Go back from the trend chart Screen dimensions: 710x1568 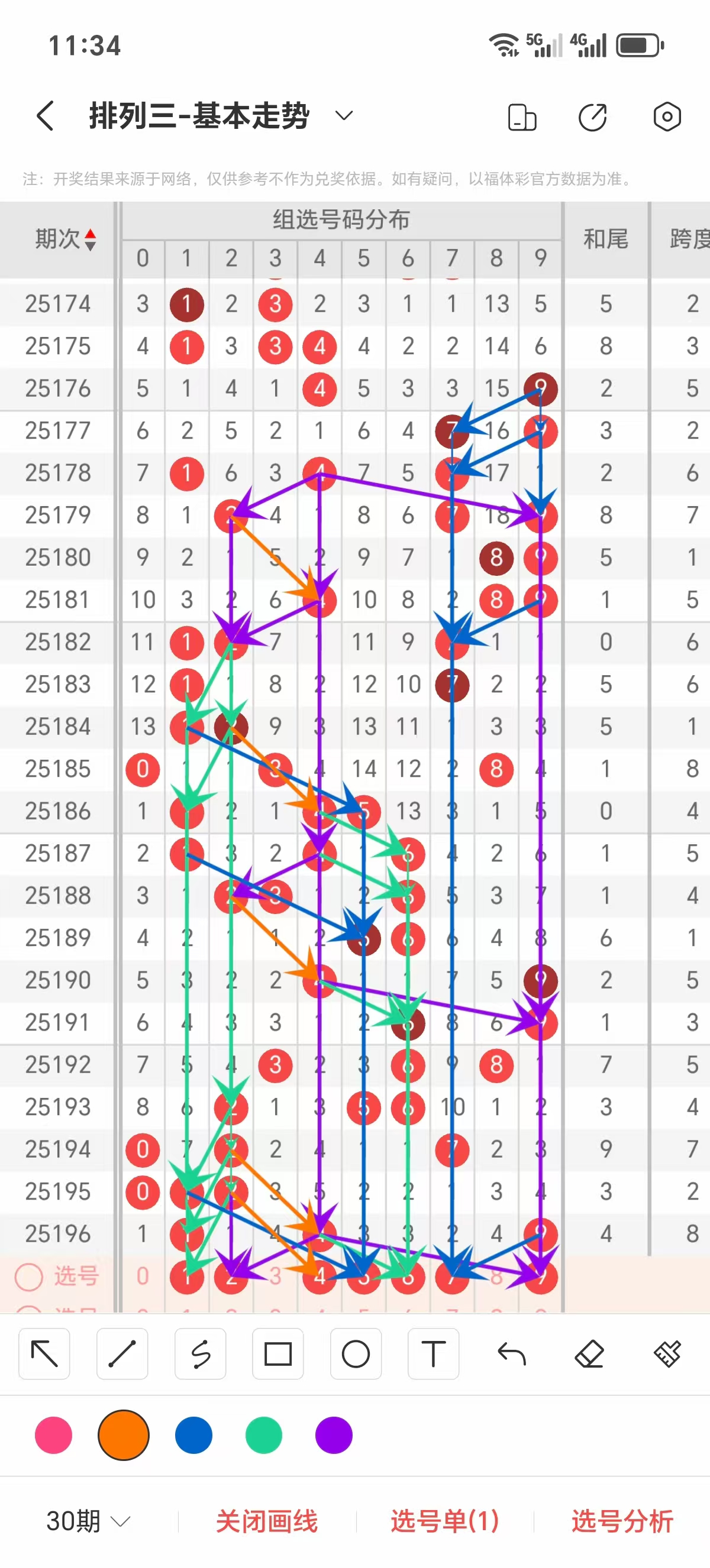click(x=46, y=116)
